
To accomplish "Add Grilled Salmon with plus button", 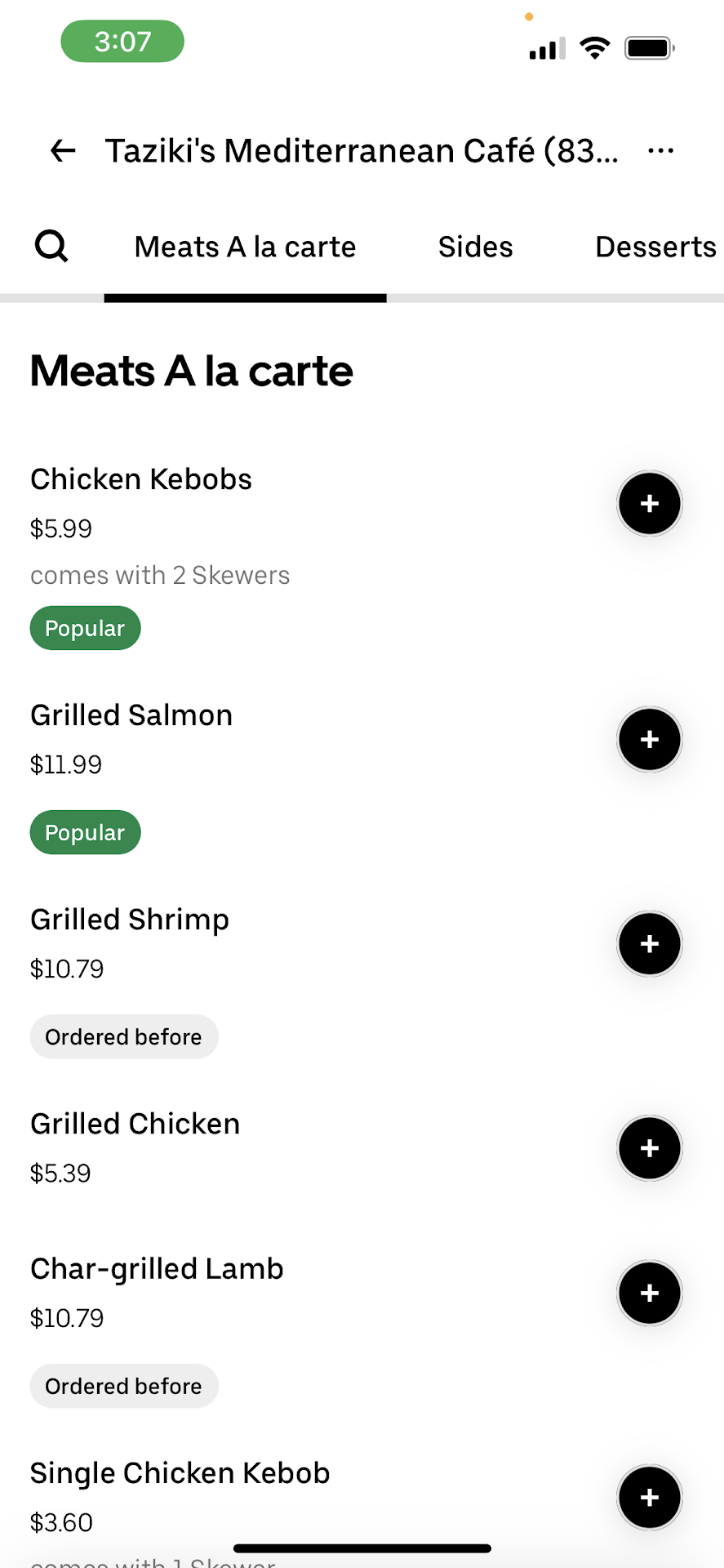I will [x=649, y=740].
